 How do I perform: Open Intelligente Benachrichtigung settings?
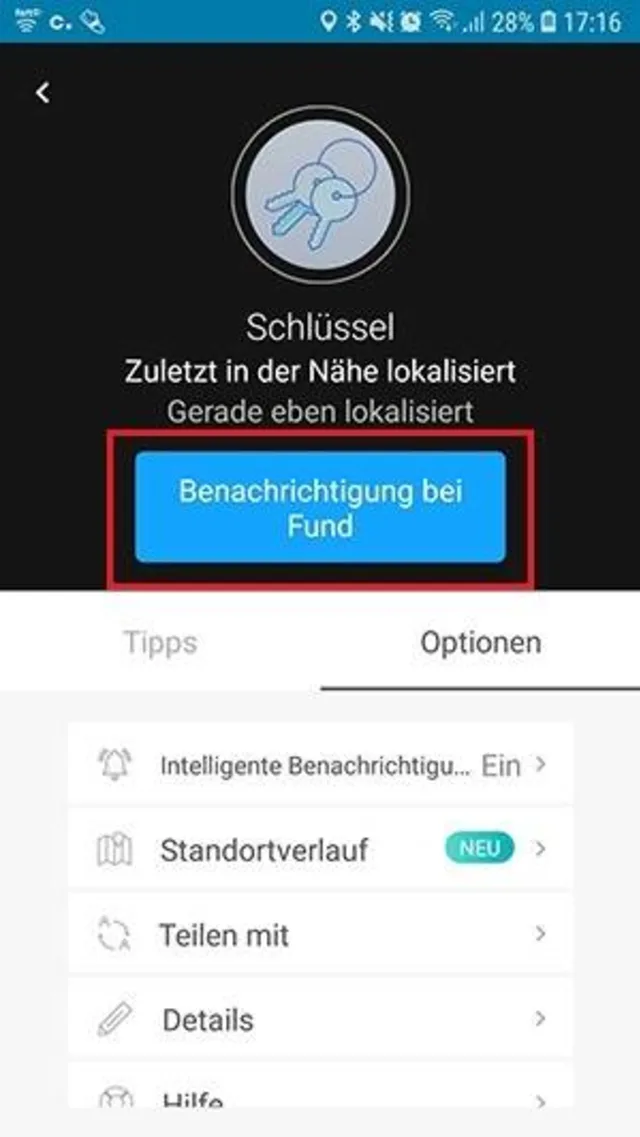(320, 766)
